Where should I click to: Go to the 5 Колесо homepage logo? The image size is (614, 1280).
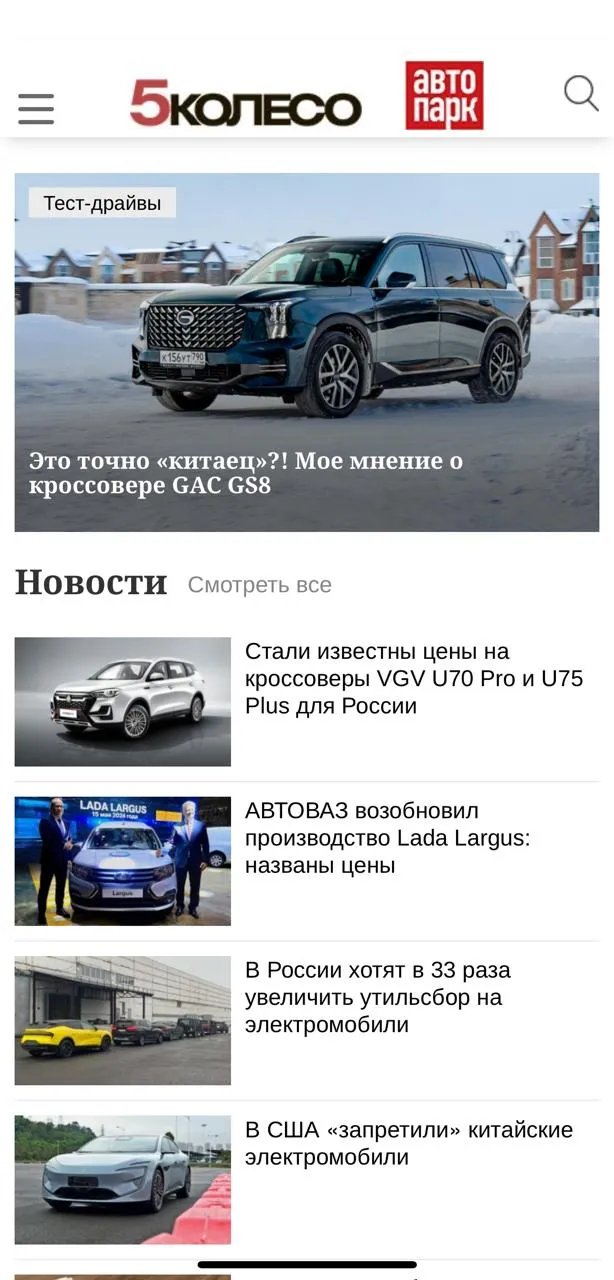tap(245, 104)
